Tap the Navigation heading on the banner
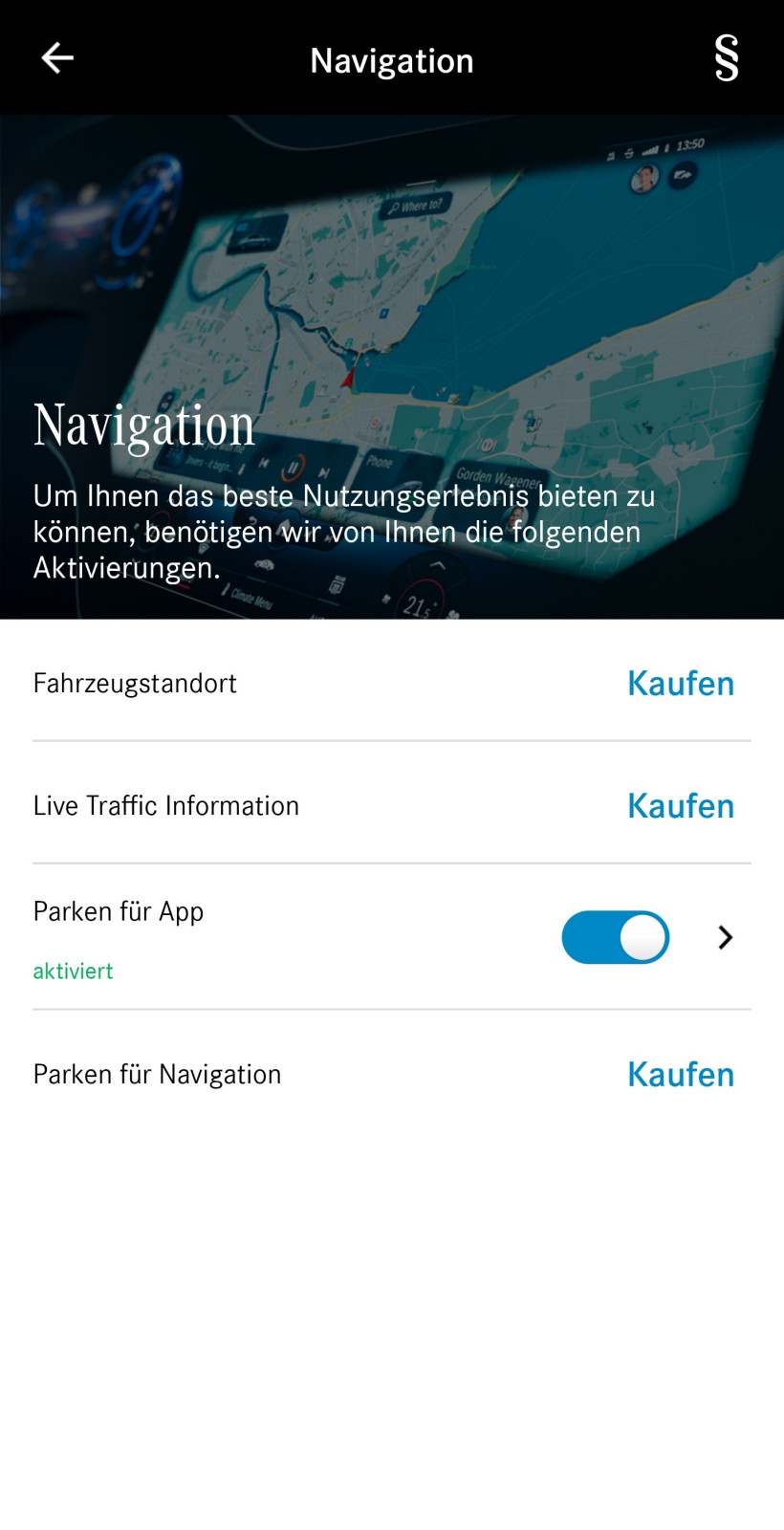The width and height of the screenshot is (784, 1530). 143,424
